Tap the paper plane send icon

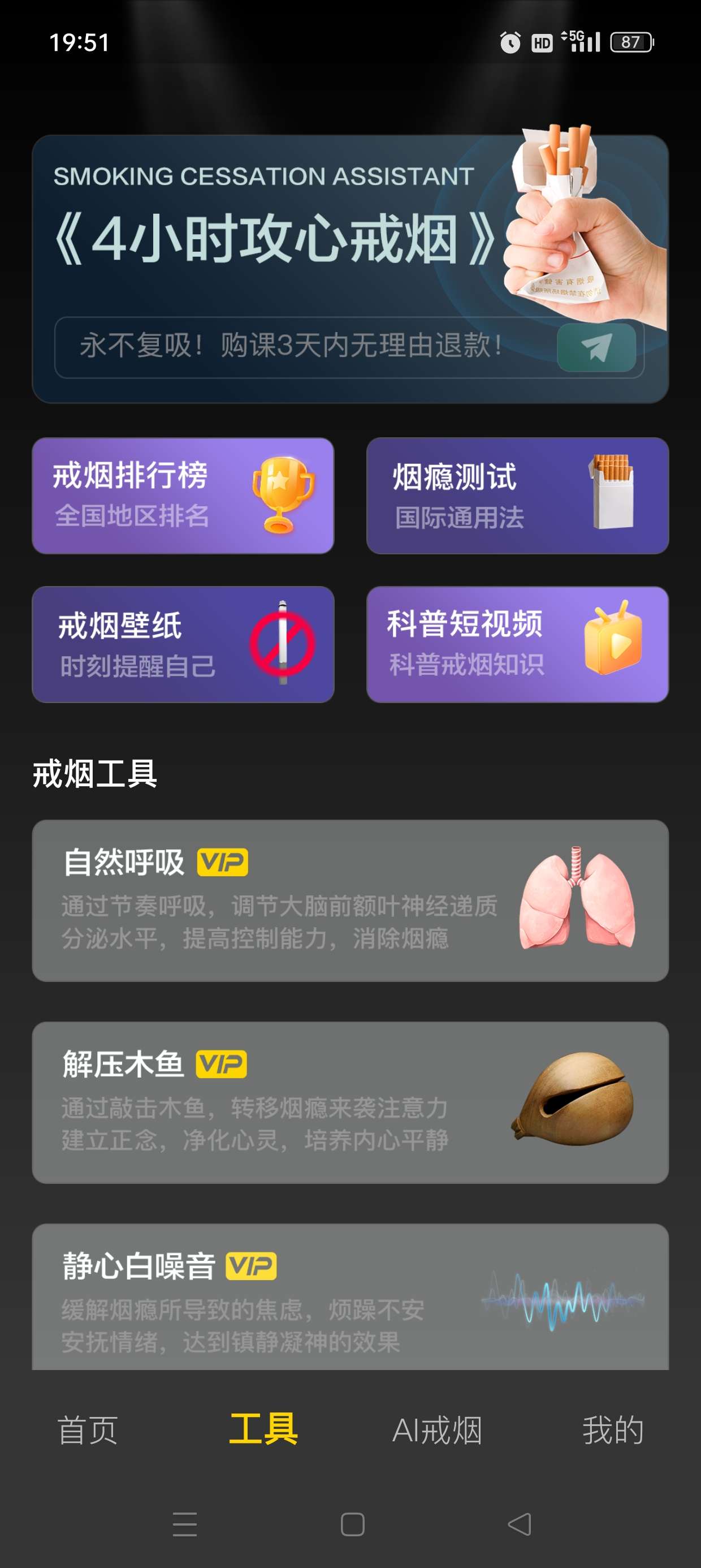pos(596,347)
